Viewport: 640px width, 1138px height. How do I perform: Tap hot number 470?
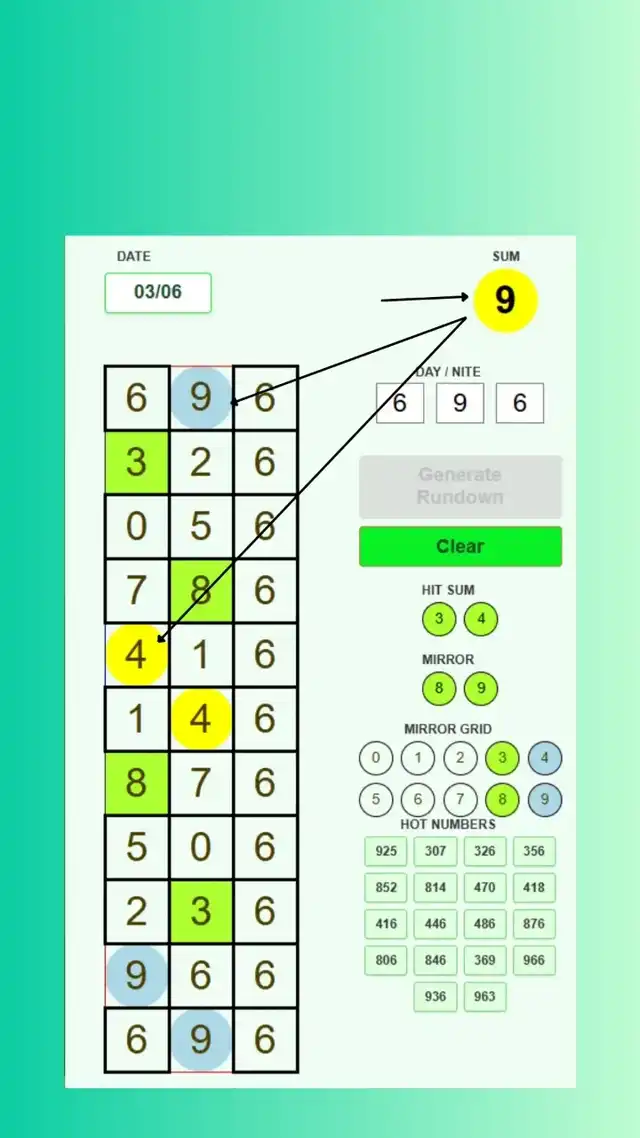pyautogui.click(x=485, y=888)
